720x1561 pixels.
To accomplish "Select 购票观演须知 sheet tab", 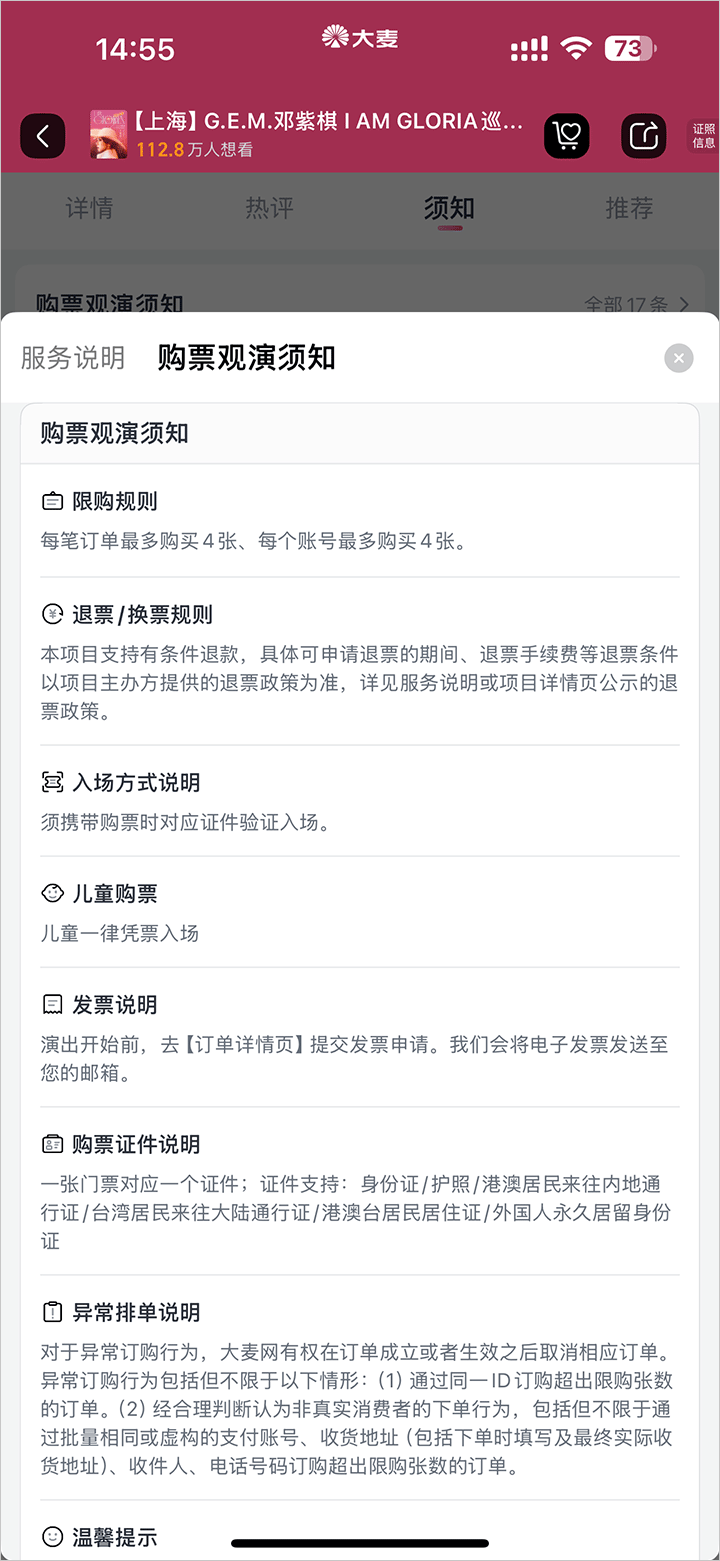I will click(246, 358).
